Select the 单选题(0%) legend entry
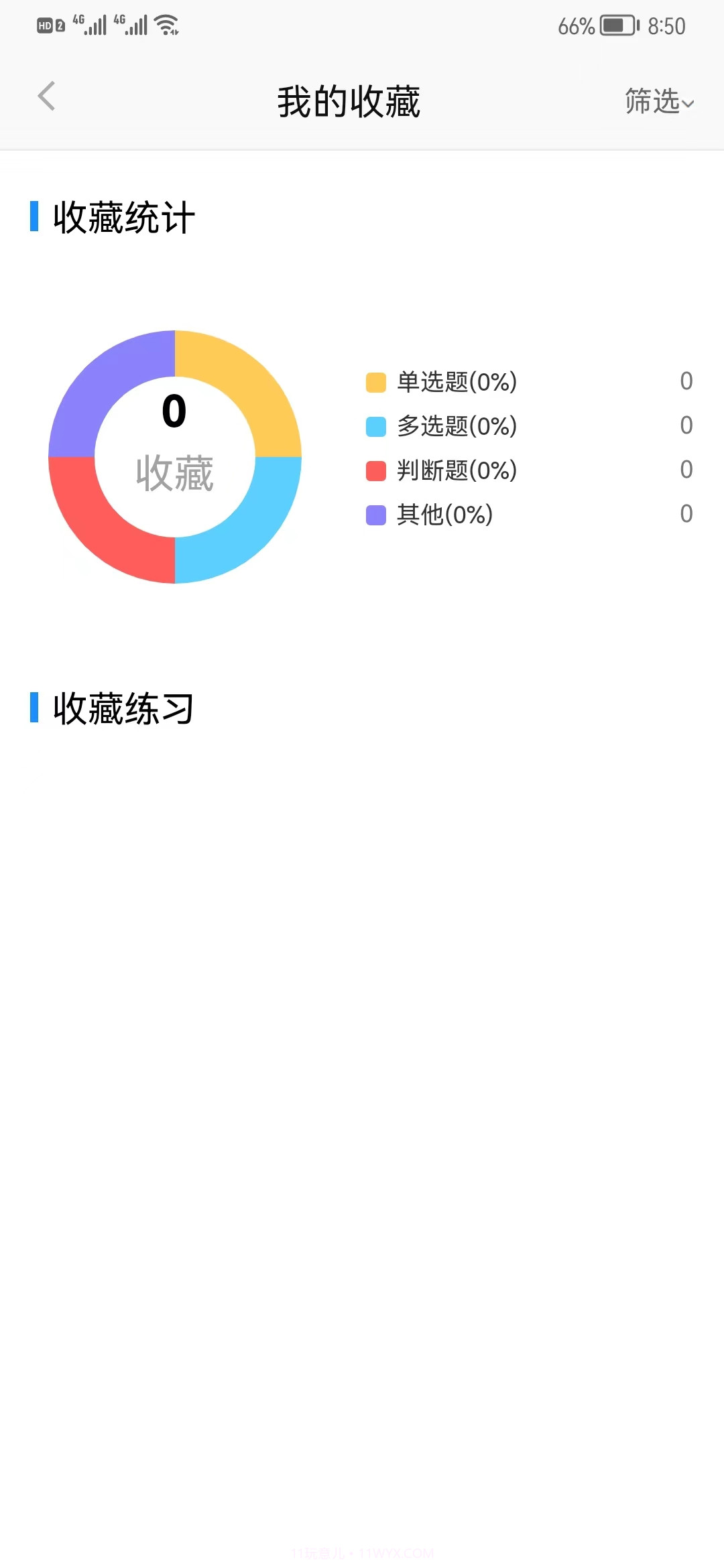The image size is (724, 1568). pos(456,382)
